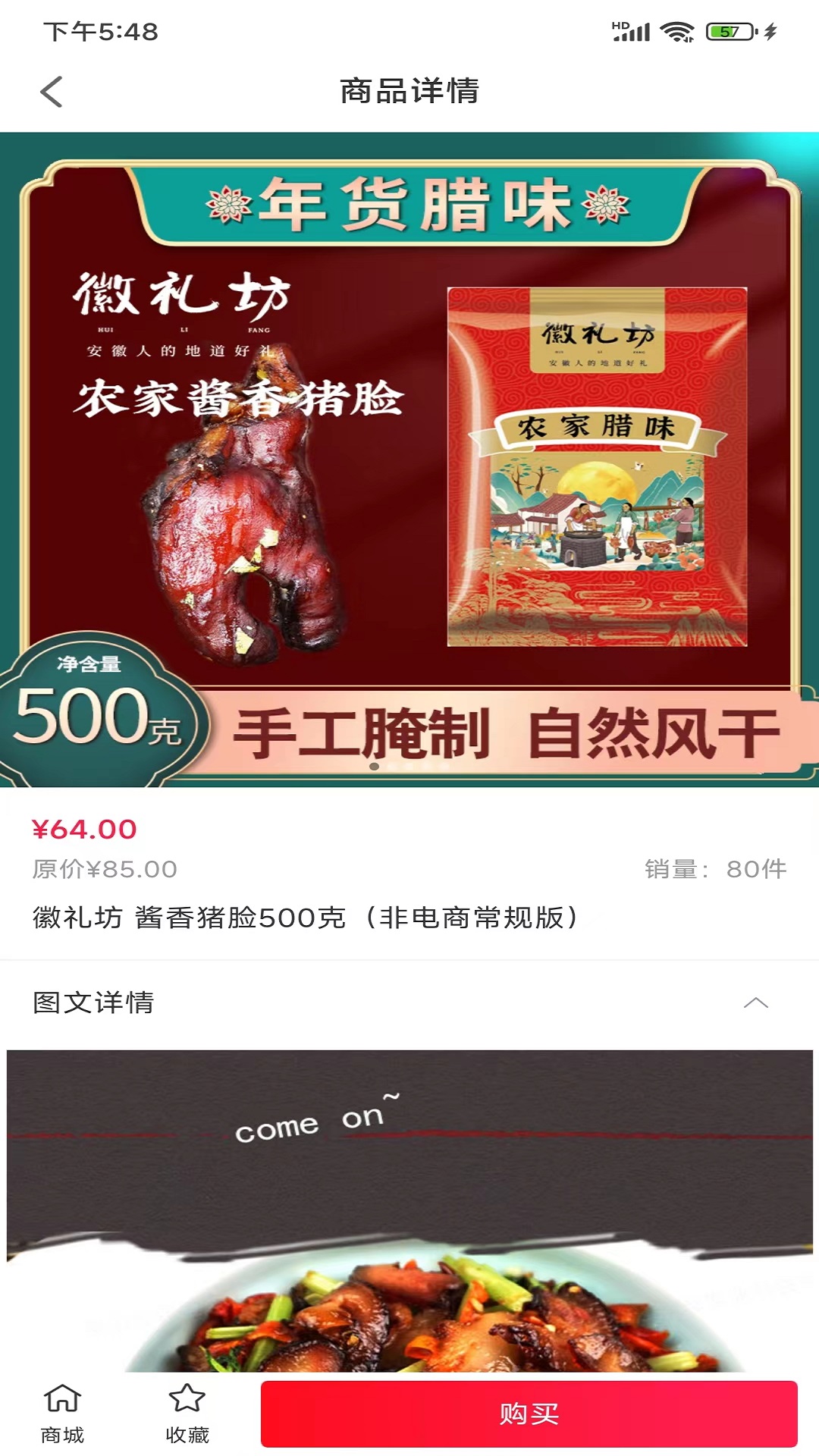819x1456 pixels.
Task: Tap the 年货腊味 product banner image
Action: pyautogui.click(x=409, y=455)
